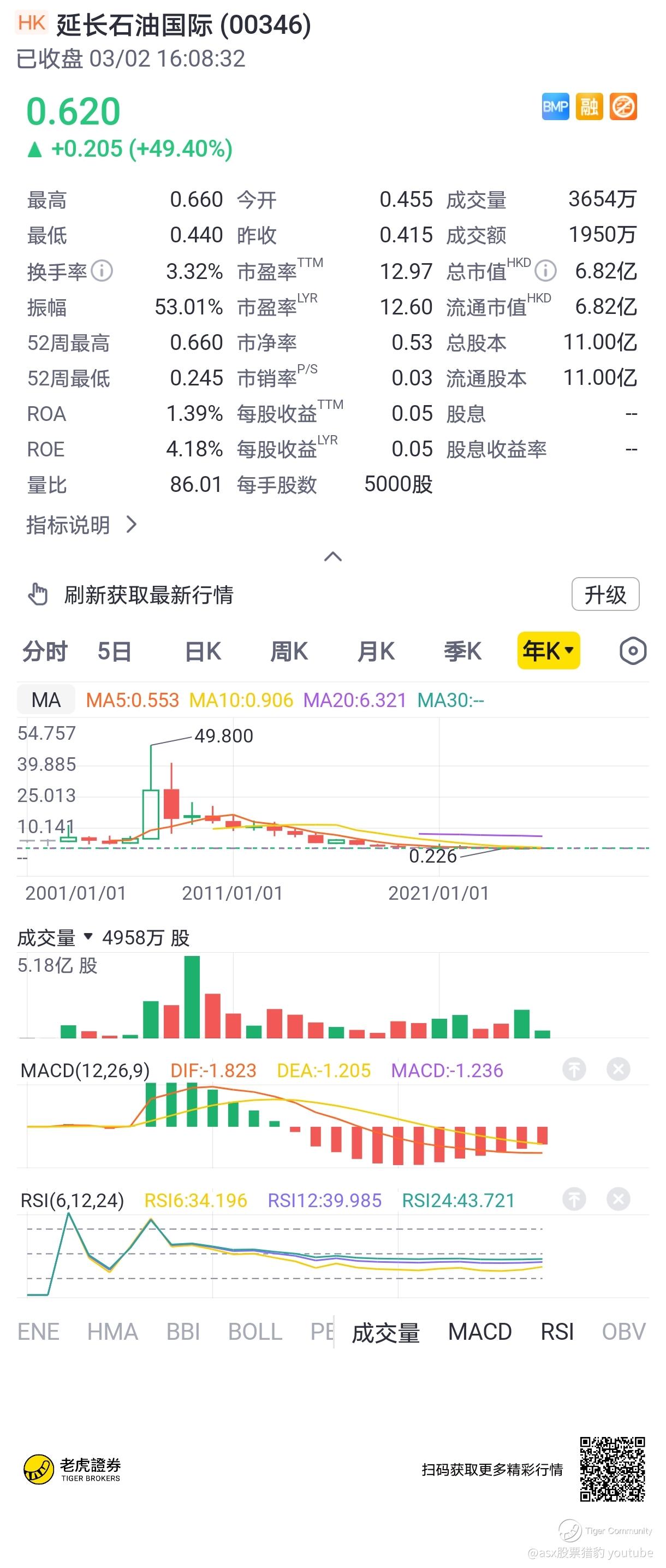The height and width of the screenshot is (1568, 666).
Task: Open chart settings hexagon icon
Action: click(633, 651)
